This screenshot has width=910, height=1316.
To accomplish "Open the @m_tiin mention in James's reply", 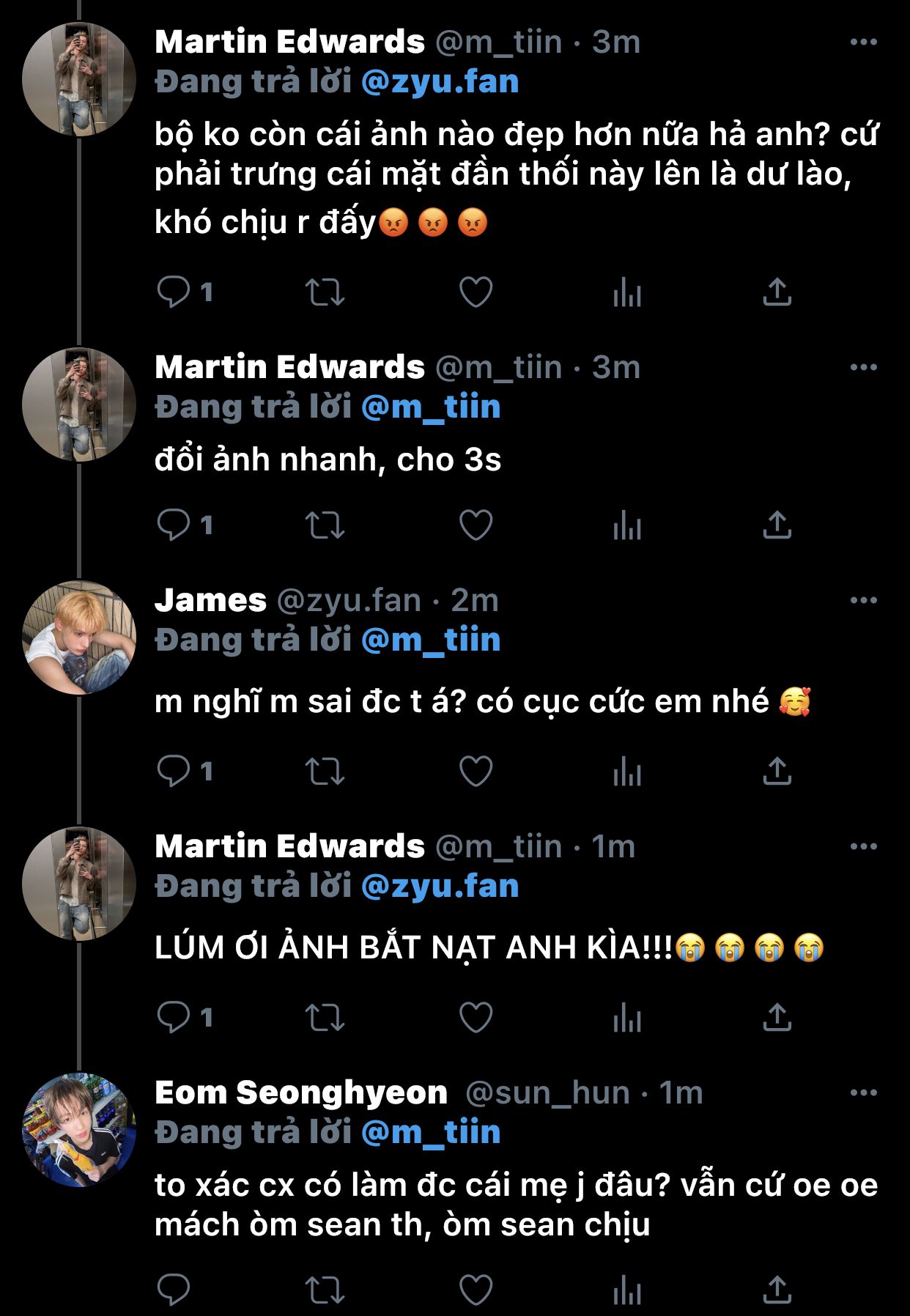I will 431,640.
